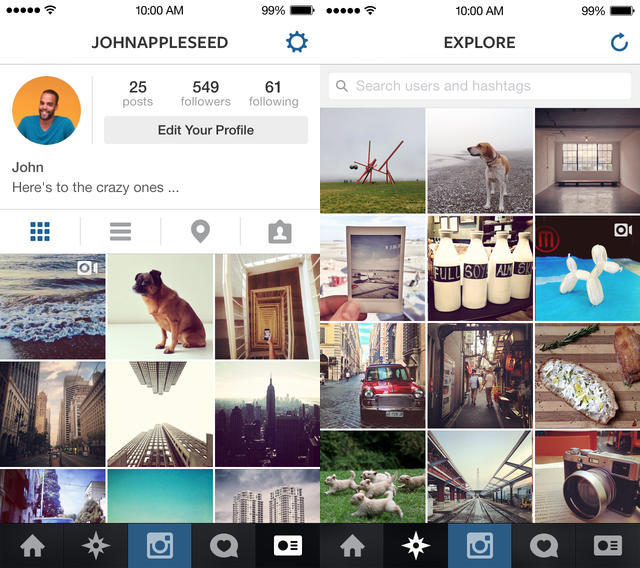640x568 pixels.
Task: Open the vintage camera photo in Explore
Action: point(587,478)
